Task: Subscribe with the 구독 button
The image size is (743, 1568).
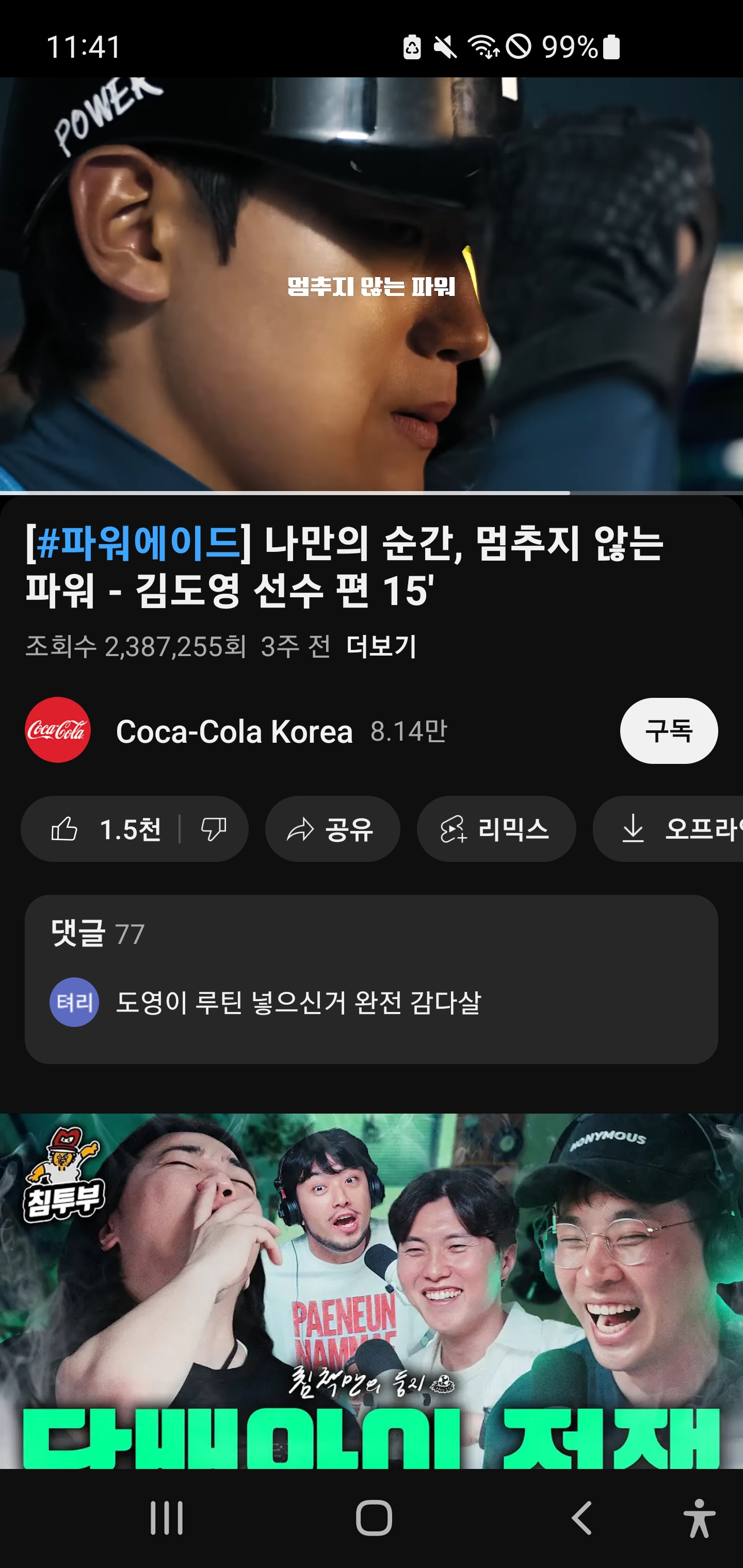Action: (x=668, y=731)
